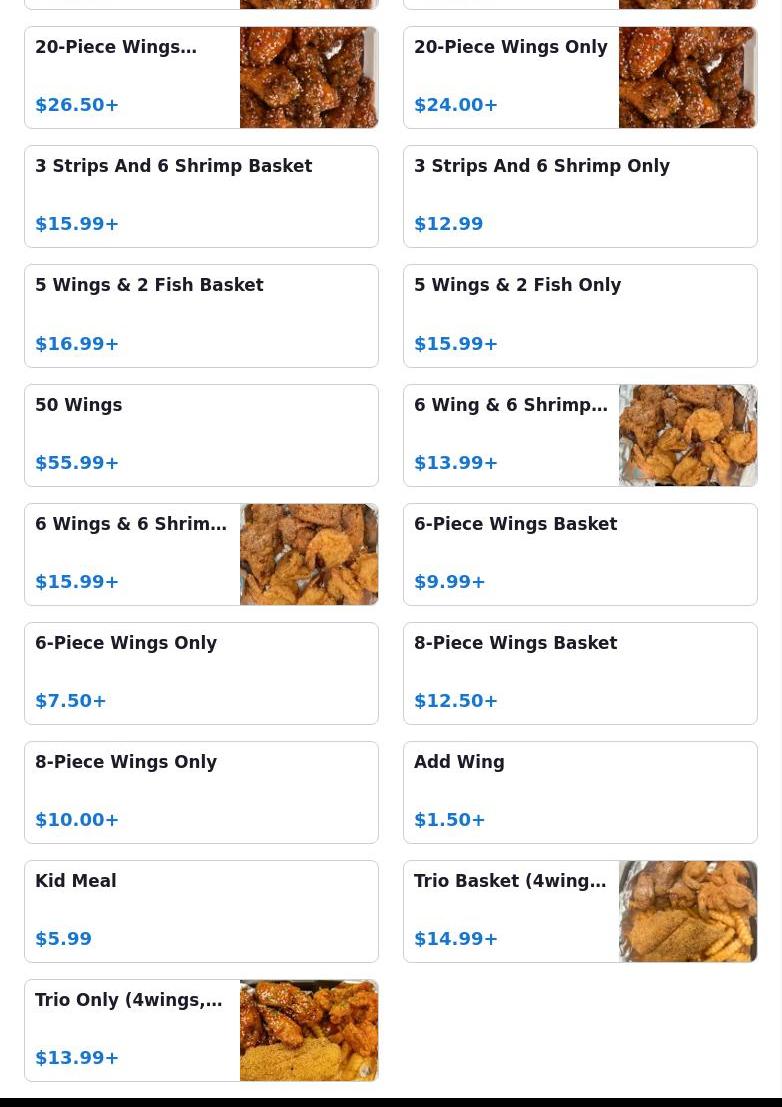Select 3 Strips And 6 Shrimp Basket

tap(201, 196)
